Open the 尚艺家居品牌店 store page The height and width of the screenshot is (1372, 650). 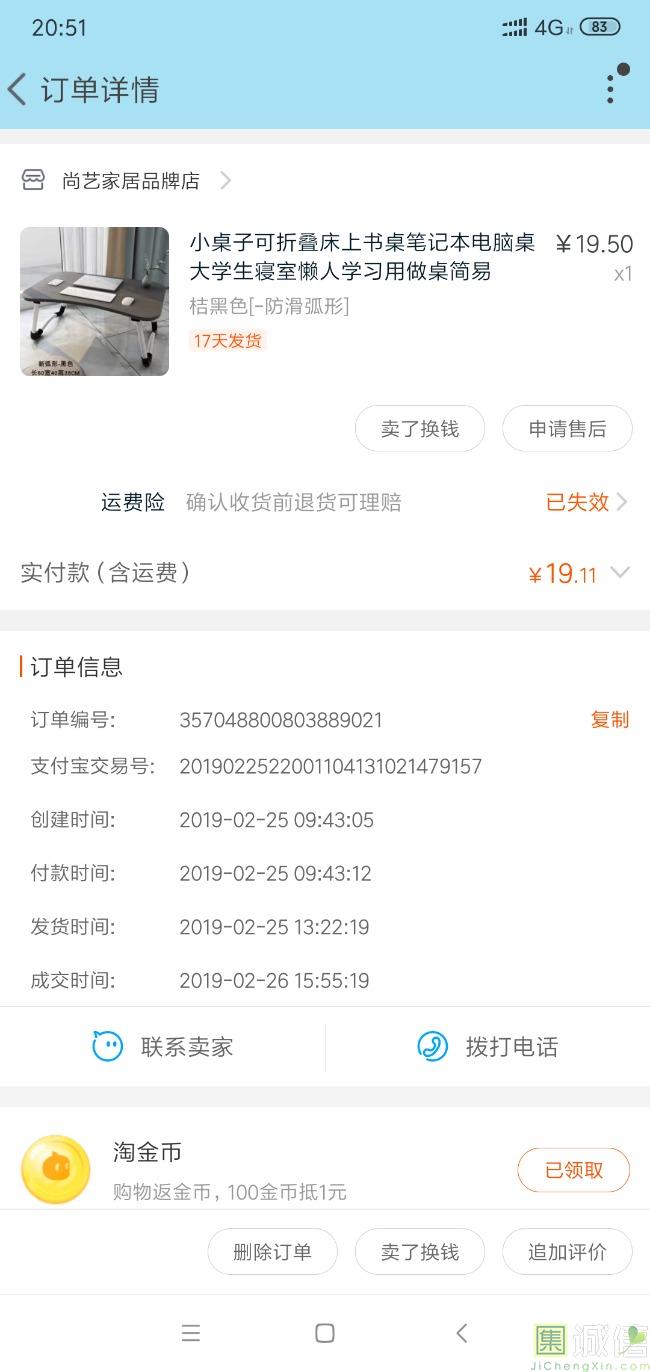pos(130,181)
